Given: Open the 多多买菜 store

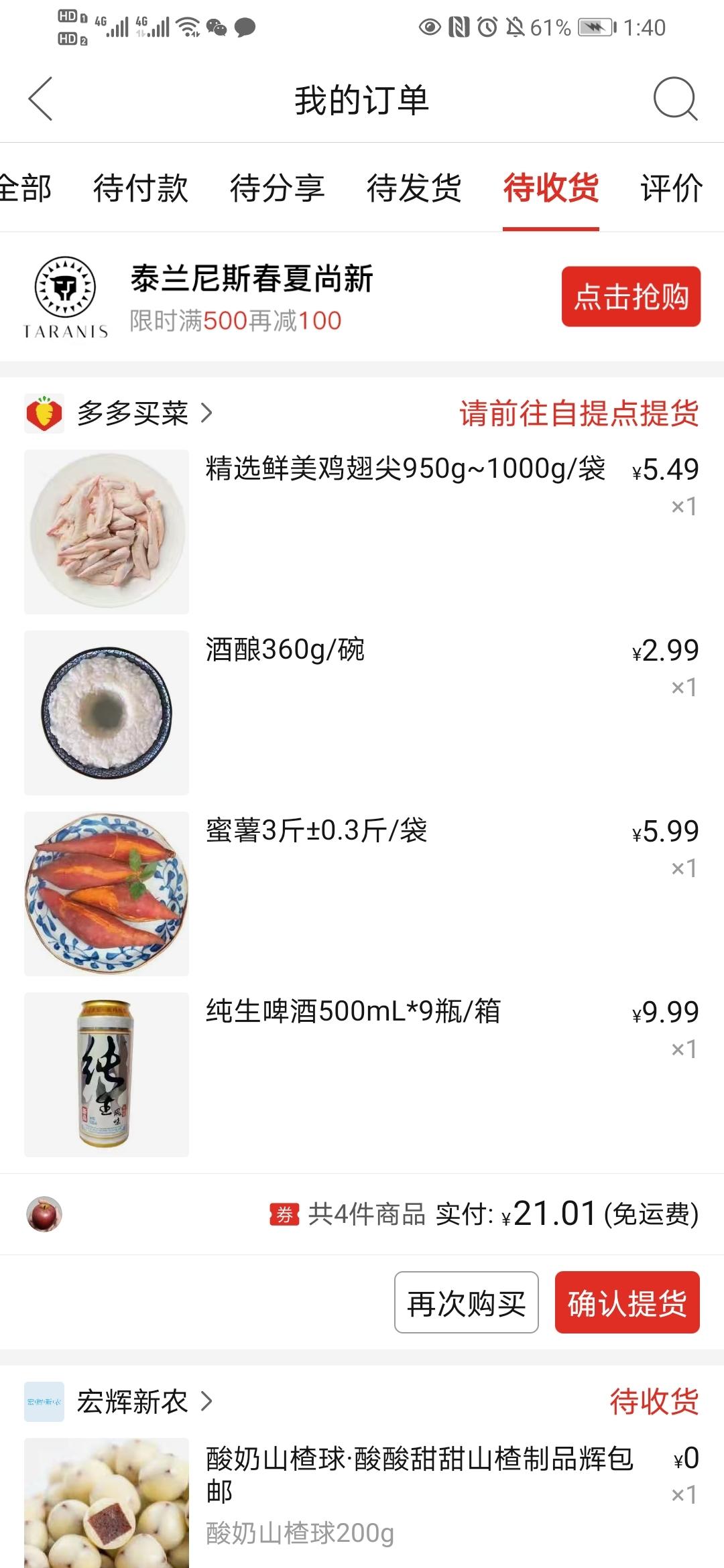Looking at the screenshot, I should [x=133, y=413].
